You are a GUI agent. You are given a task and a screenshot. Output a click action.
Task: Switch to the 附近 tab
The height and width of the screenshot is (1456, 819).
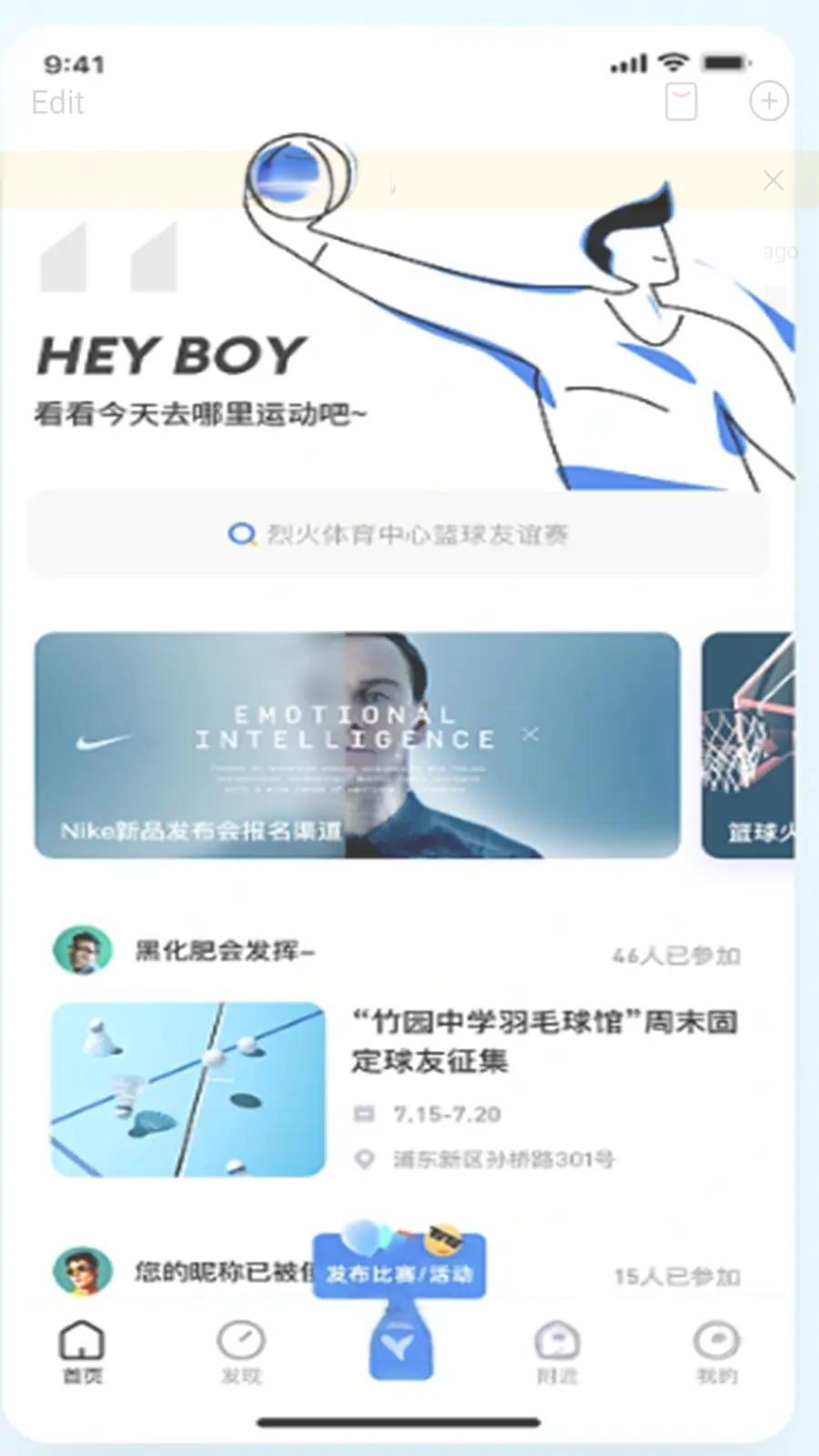[557, 1351]
